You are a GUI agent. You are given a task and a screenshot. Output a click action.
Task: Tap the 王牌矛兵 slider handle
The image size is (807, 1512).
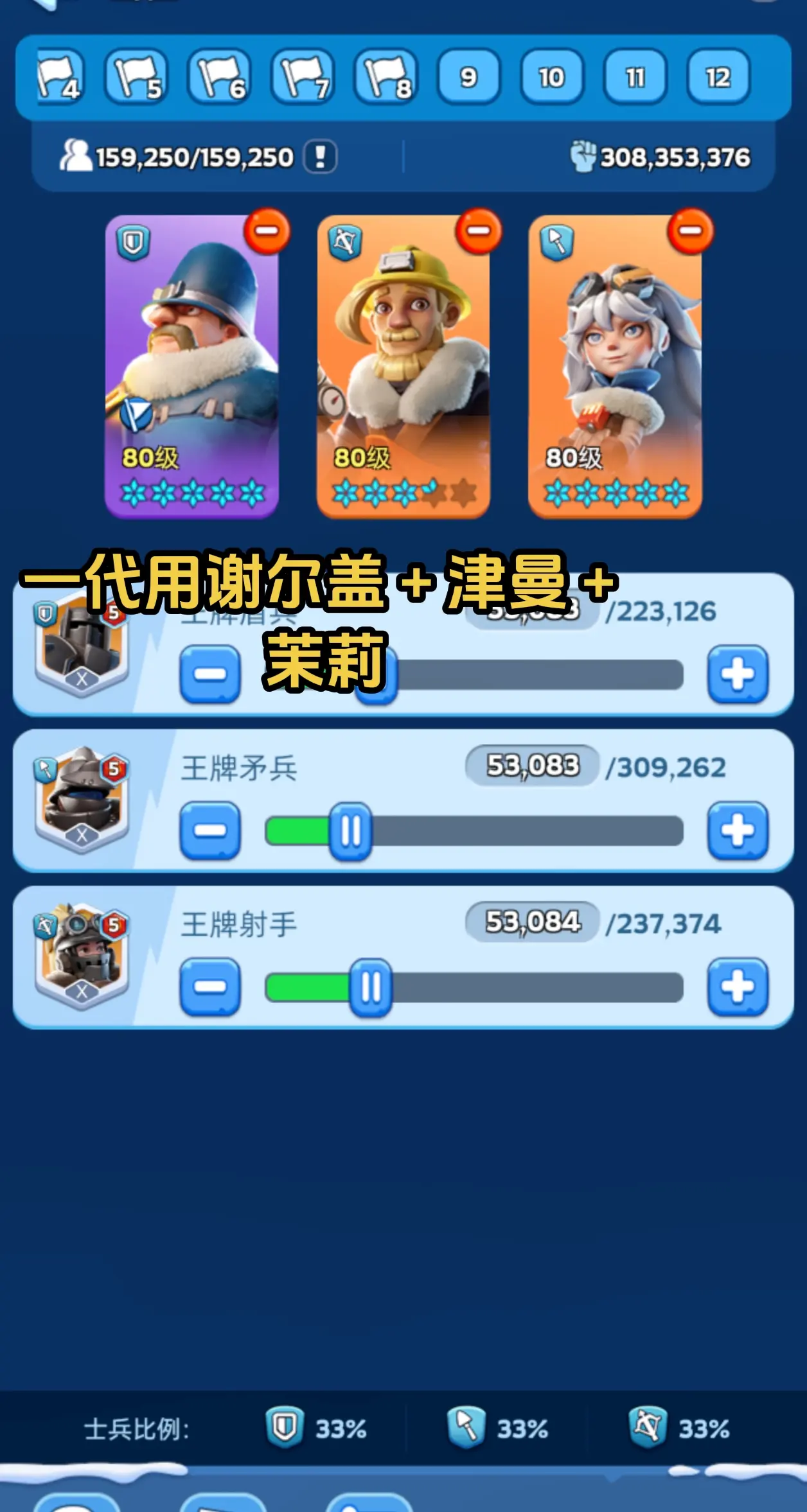[350, 831]
